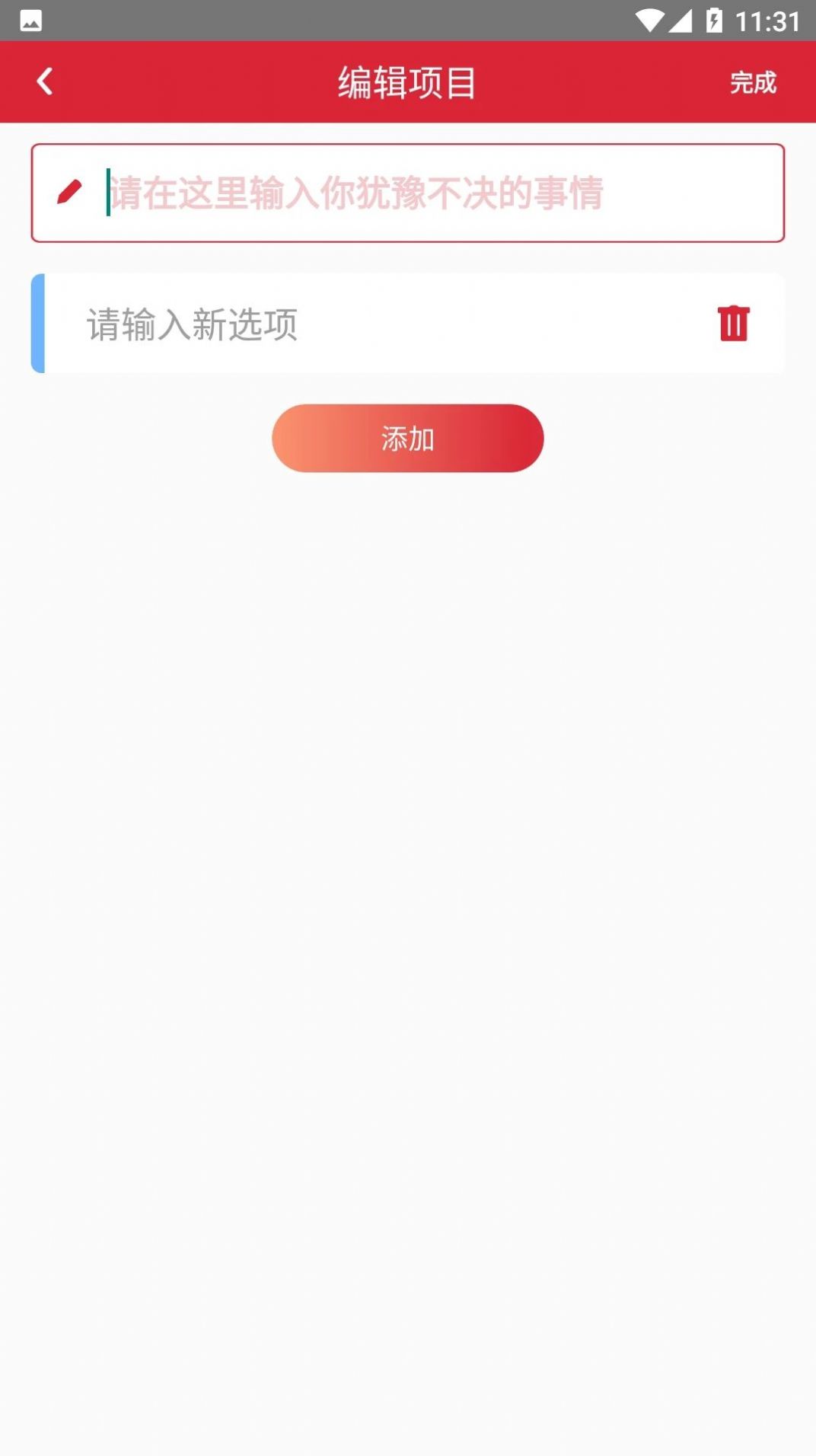Select the cellular signal icon
The height and width of the screenshot is (1456, 816).
tap(683, 21)
